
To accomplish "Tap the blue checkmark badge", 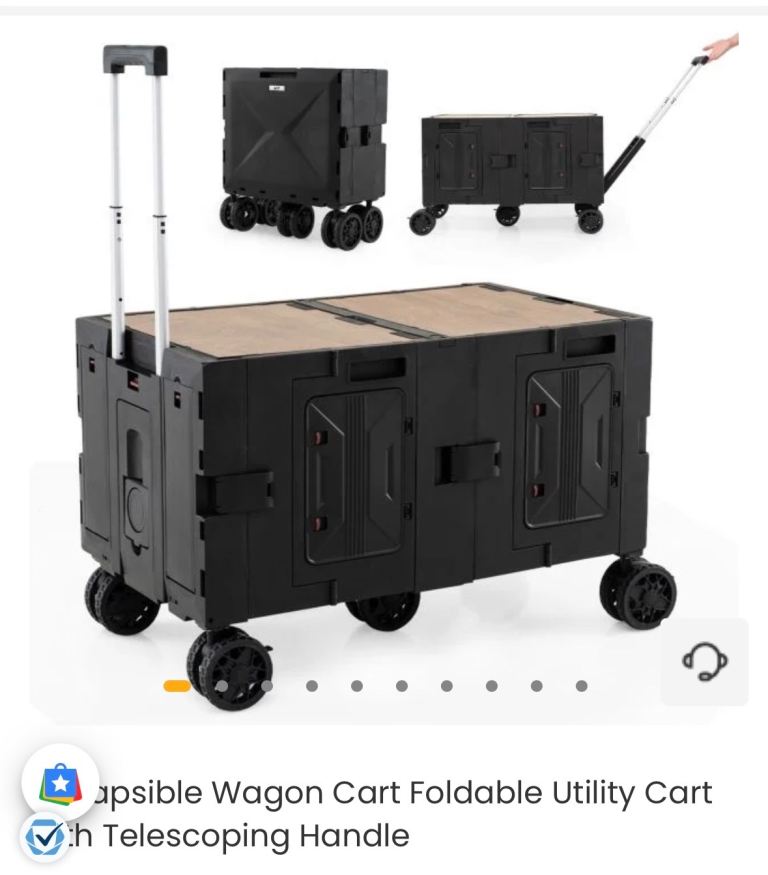I will click(x=44, y=836).
